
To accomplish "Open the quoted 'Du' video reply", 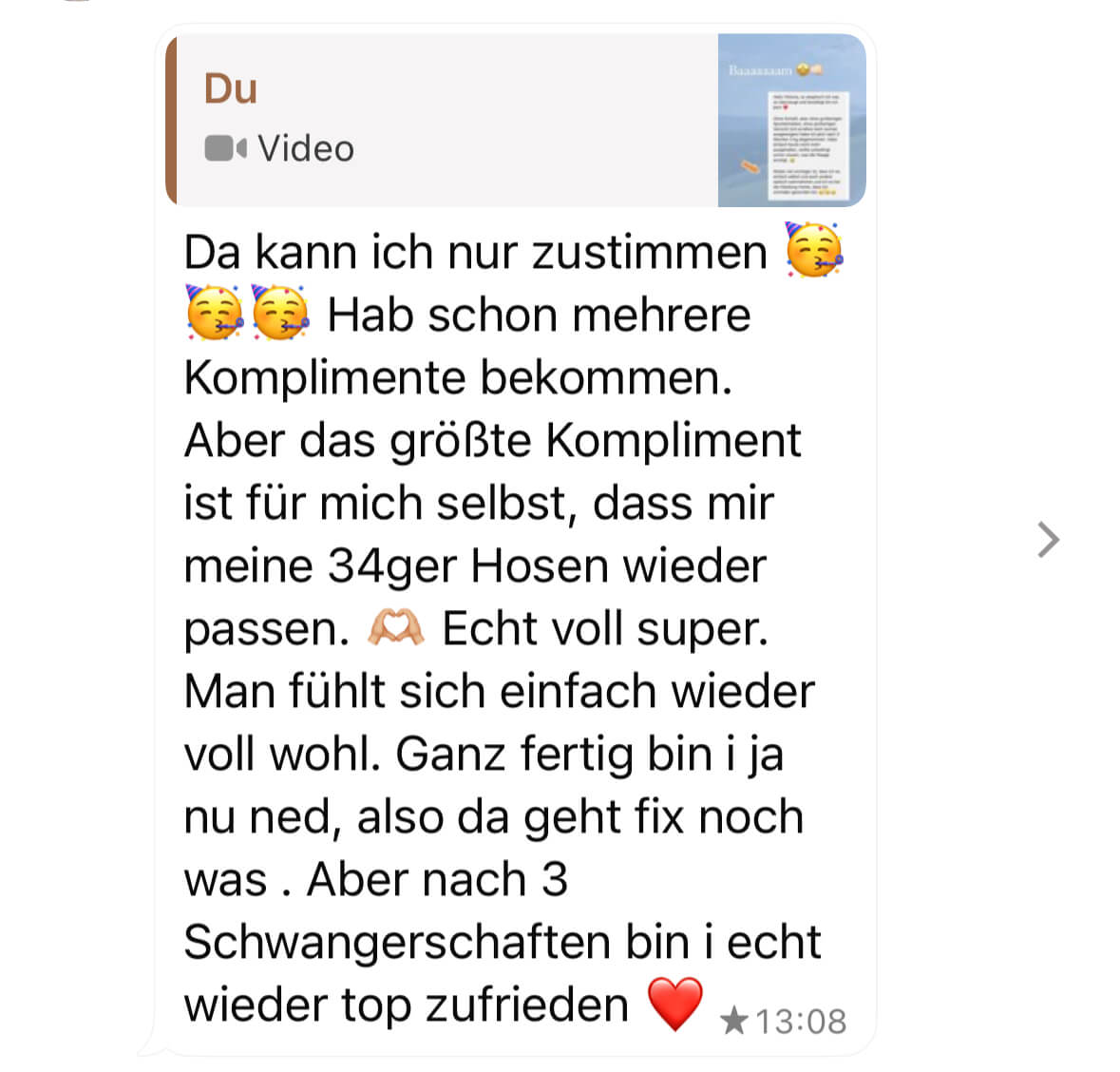I will tap(513, 120).
